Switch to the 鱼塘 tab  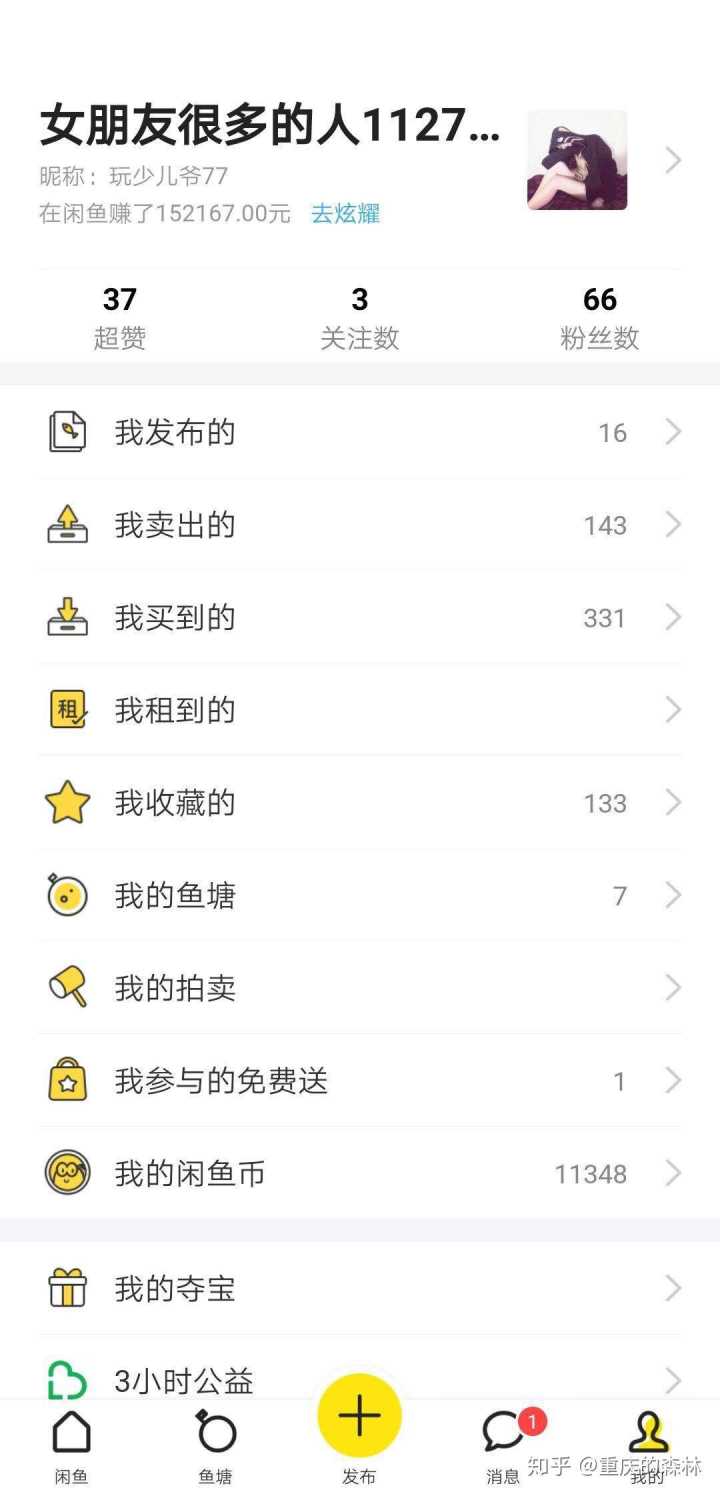(215, 1446)
